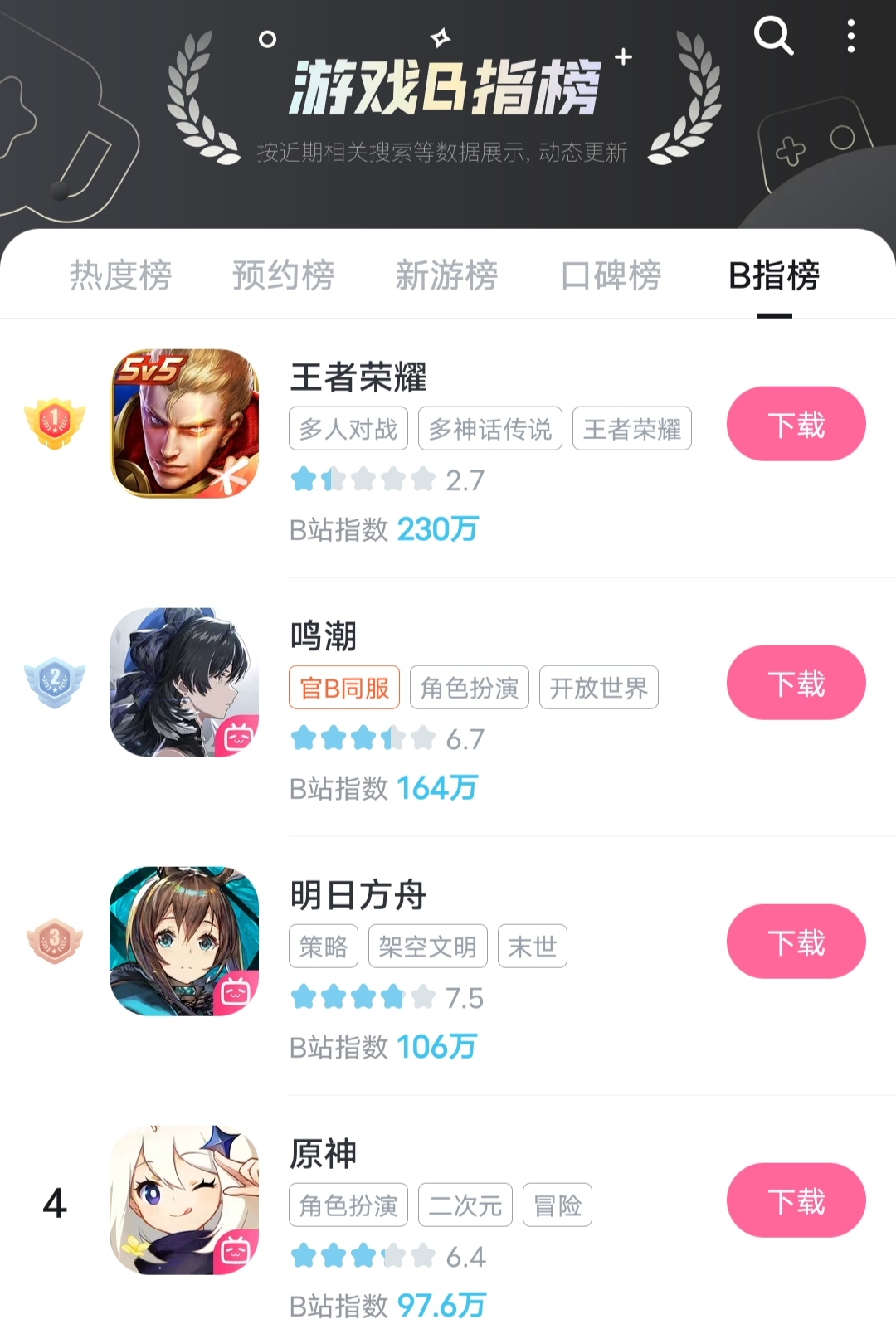Image resolution: width=896 pixels, height=1334 pixels.
Task: Download 明日方舟
Action: [796, 942]
